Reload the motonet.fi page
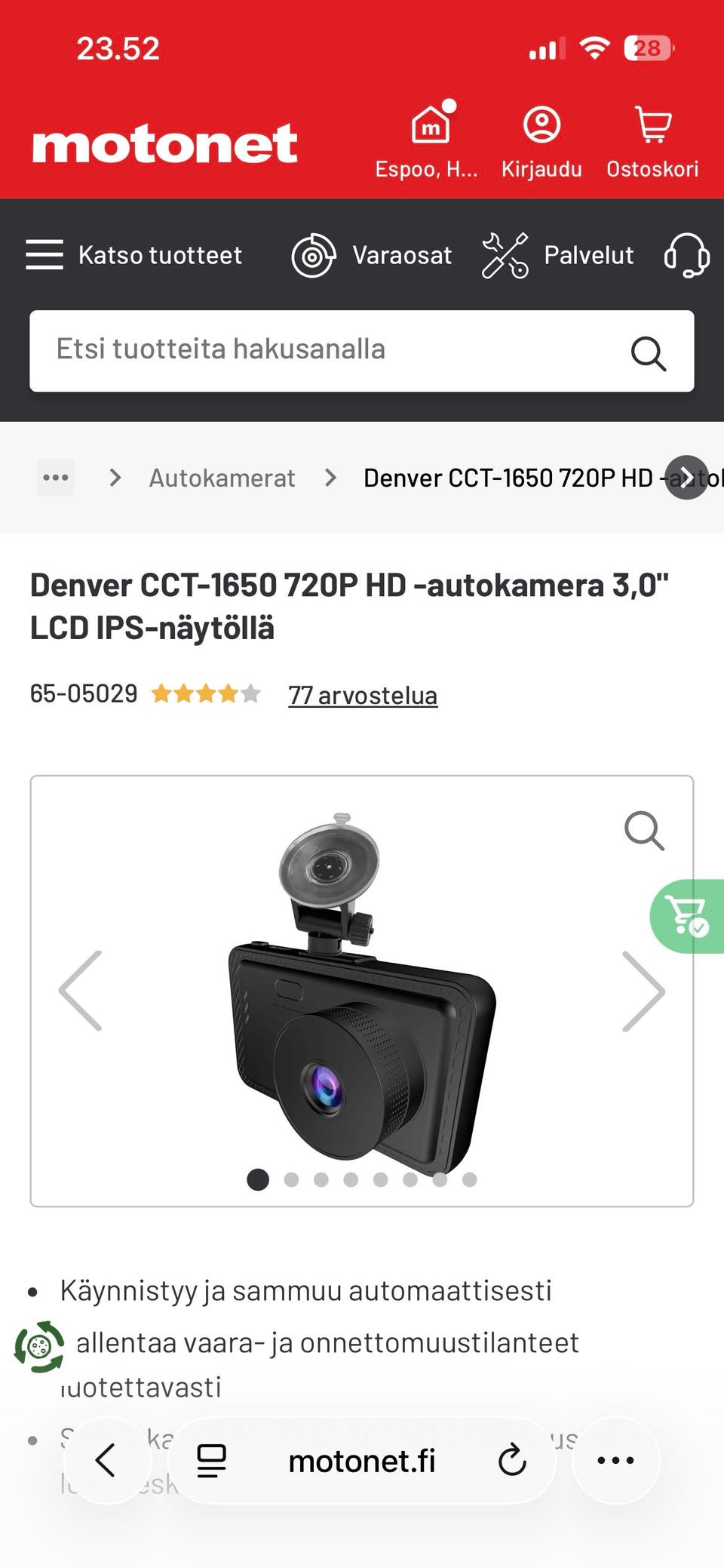This screenshot has height=1568, width=724. [x=512, y=1460]
